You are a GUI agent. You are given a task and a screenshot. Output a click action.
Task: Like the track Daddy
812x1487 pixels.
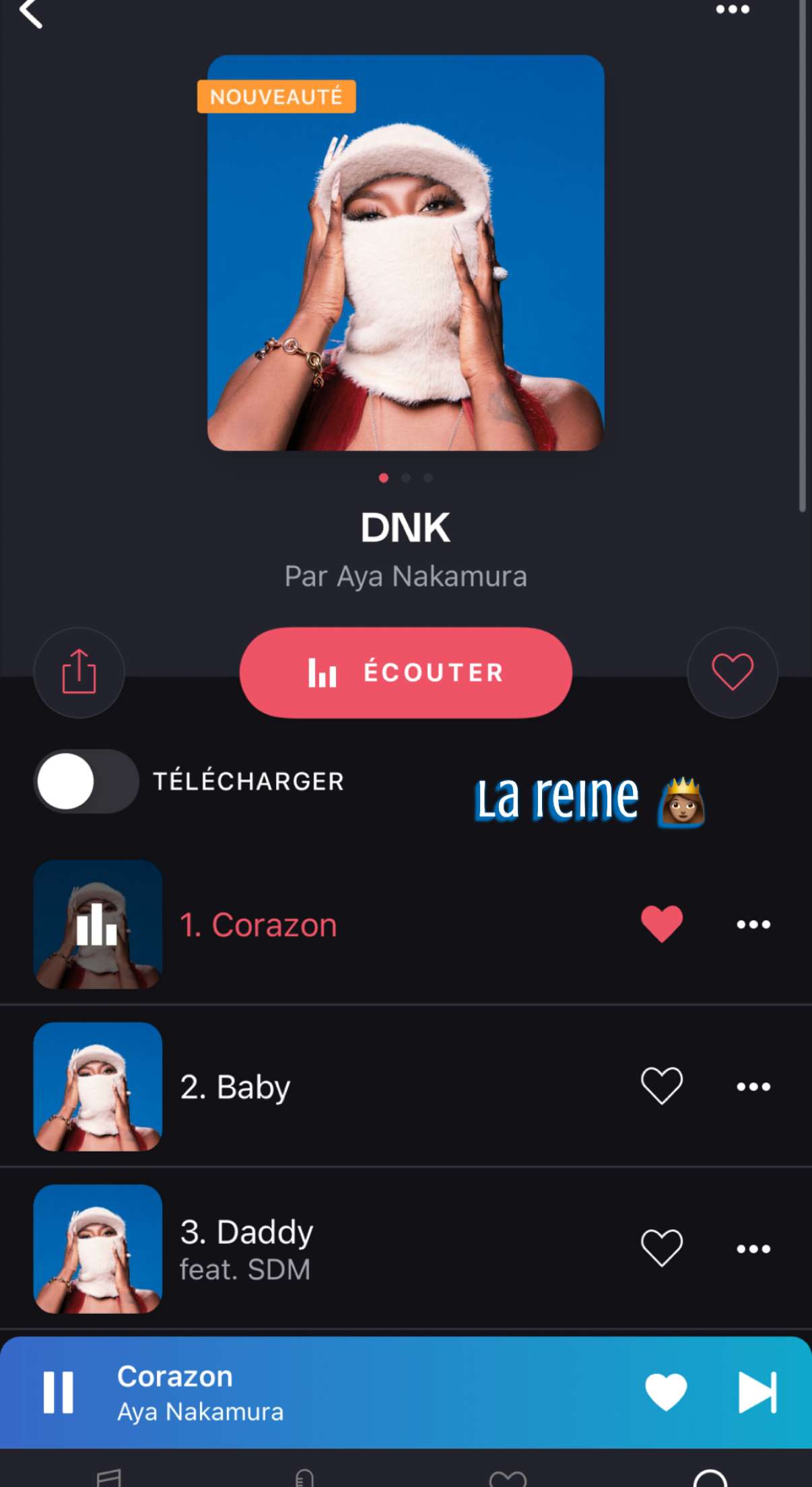pyautogui.click(x=662, y=1248)
